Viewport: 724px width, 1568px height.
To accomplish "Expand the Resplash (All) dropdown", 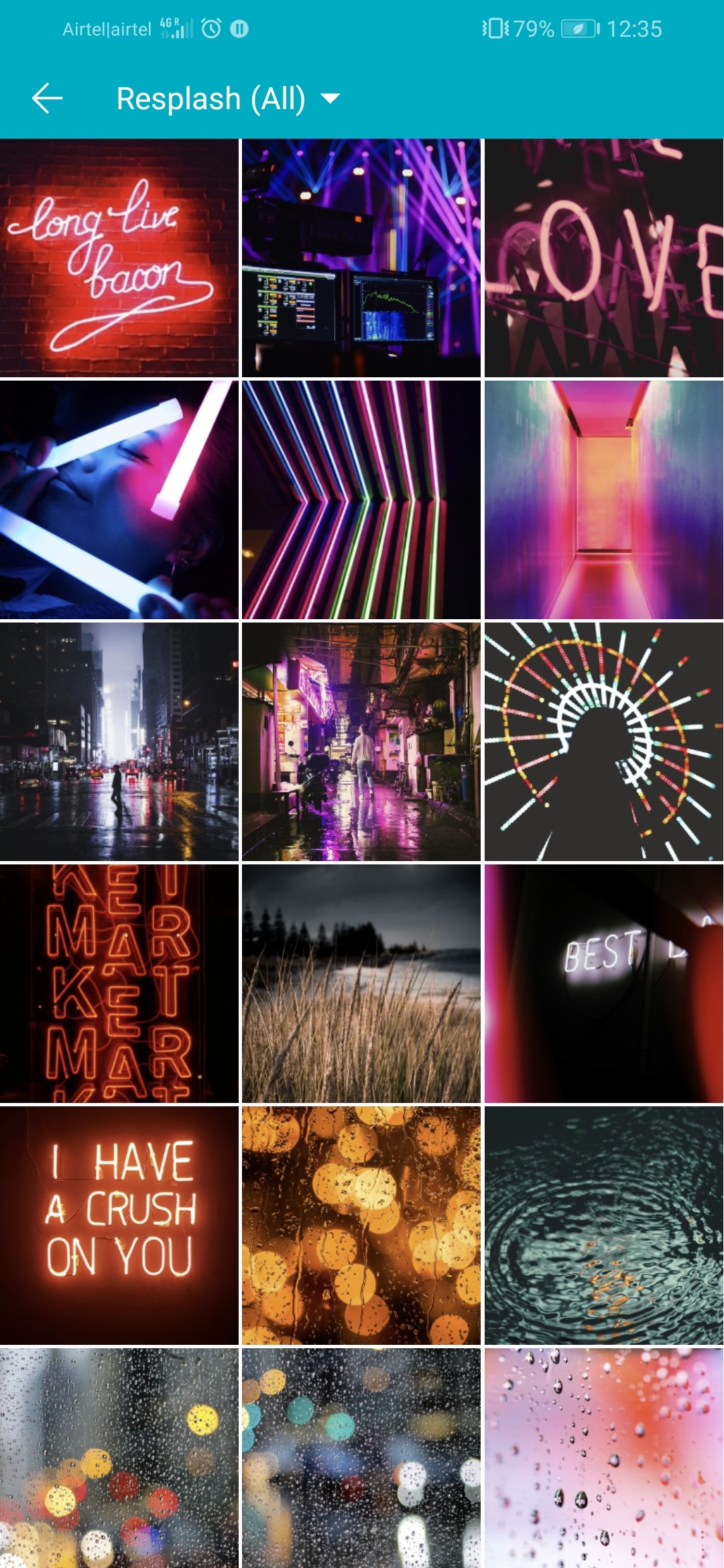I will pyautogui.click(x=228, y=99).
